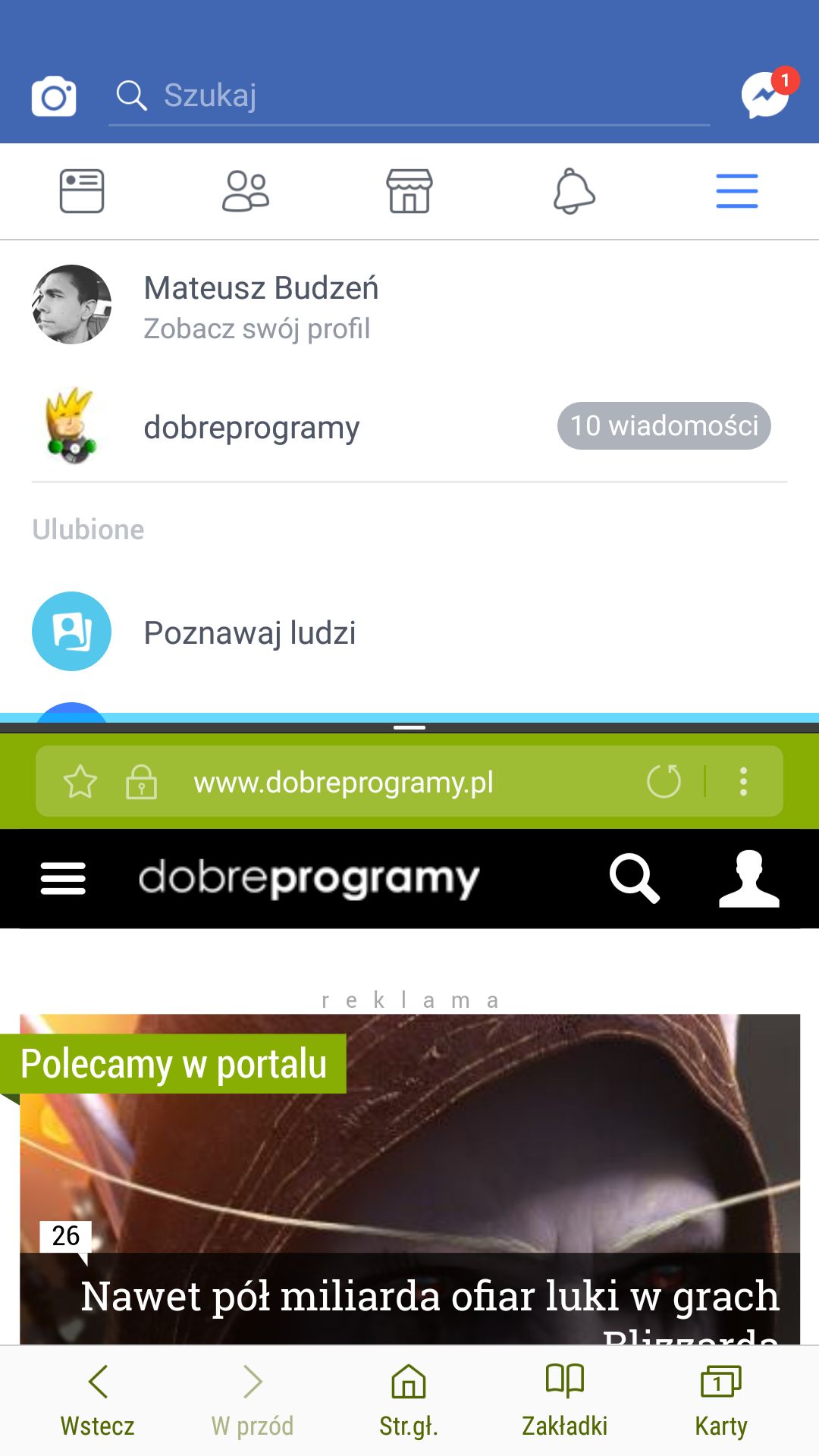This screenshot has height=1456, width=819.
Task: Switch to the news feed tab
Action: click(82, 190)
